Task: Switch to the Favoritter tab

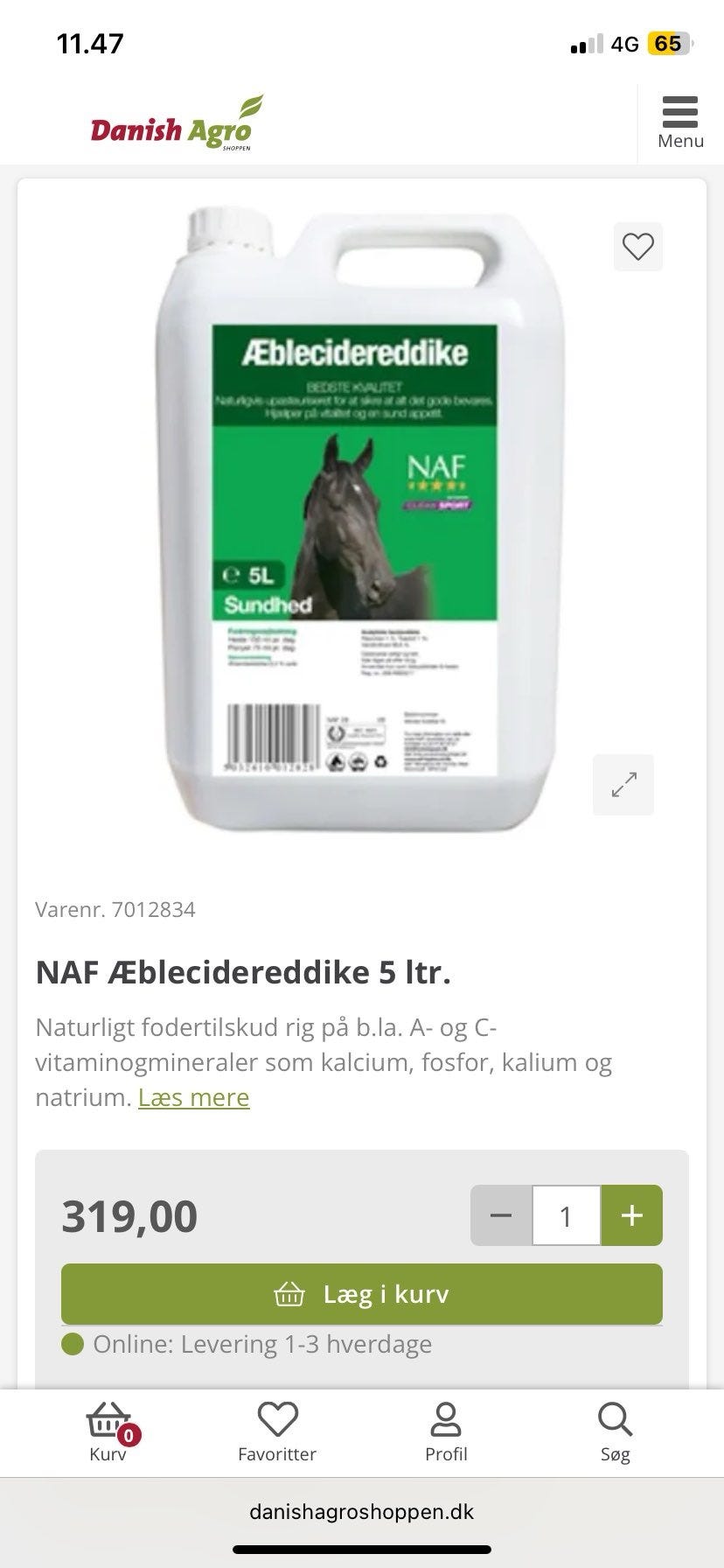Action: (277, 1432)
